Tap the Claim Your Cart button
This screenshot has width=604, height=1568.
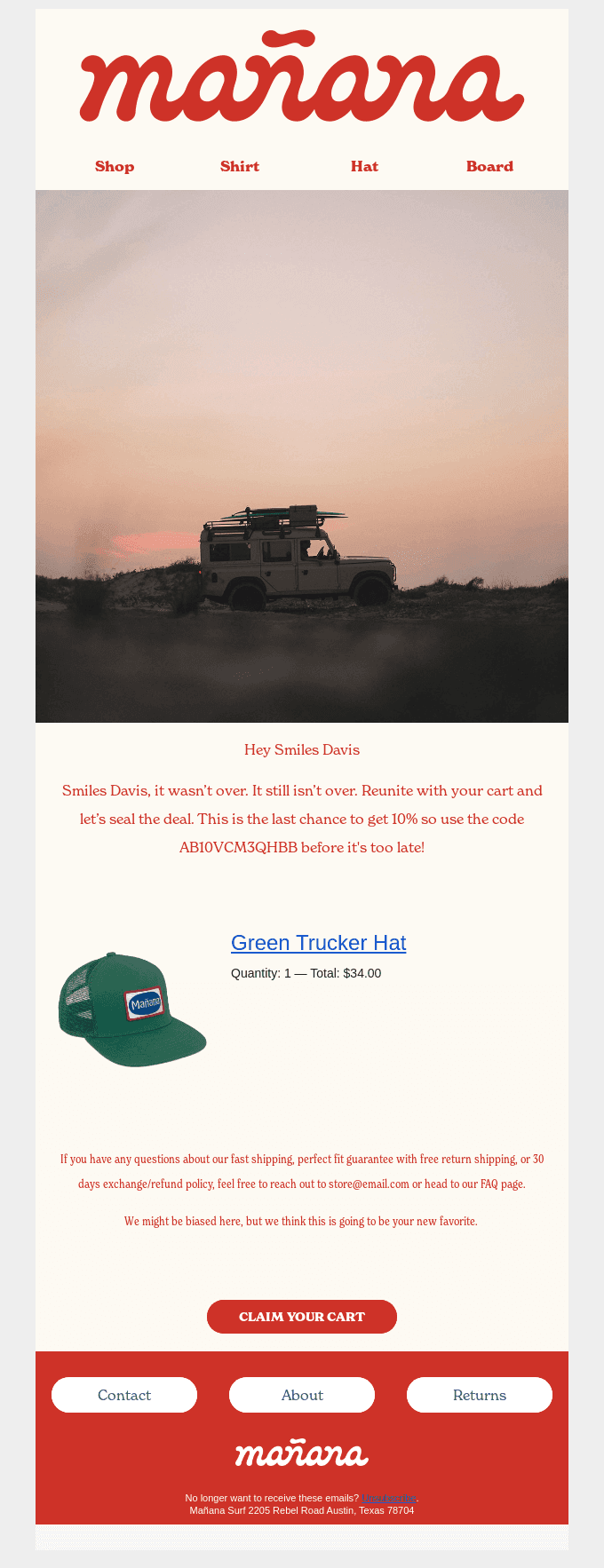coord(302,1317)
